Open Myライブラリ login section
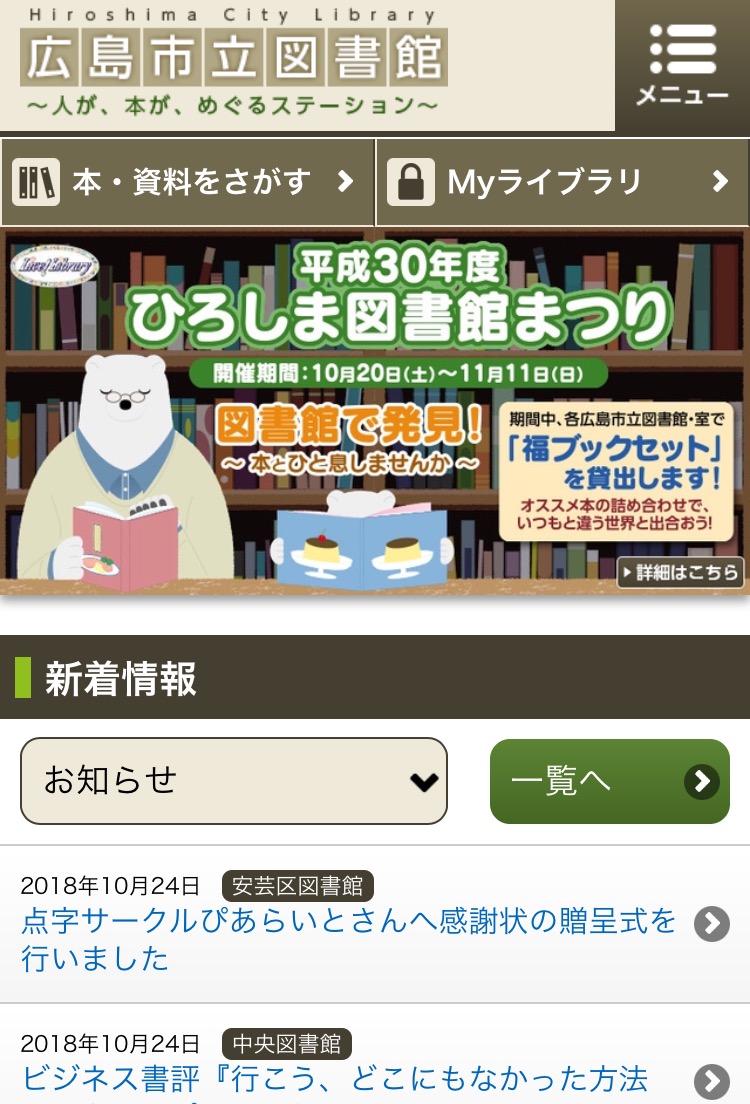This screenshot has height=1104, width=750. 562,182
